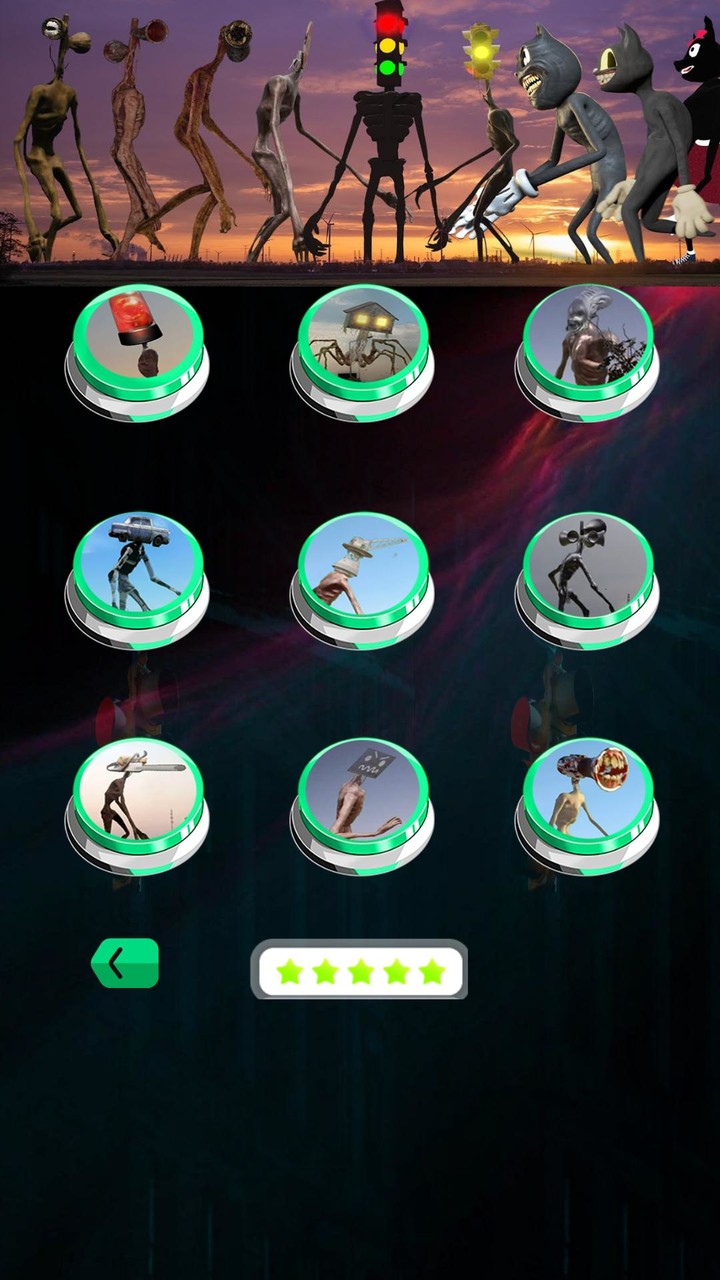The width and height of the screenshot is (720, 1280).
Task: Rate the app with the five stars button
Action: coord(359,970)
